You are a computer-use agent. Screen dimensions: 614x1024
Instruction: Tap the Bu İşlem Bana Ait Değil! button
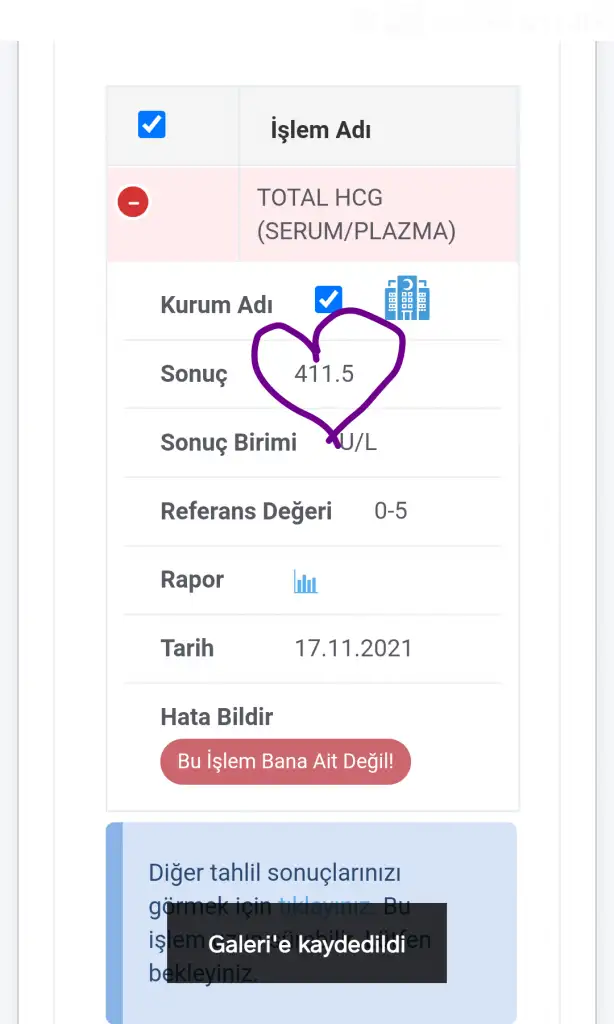pos(285,761)
